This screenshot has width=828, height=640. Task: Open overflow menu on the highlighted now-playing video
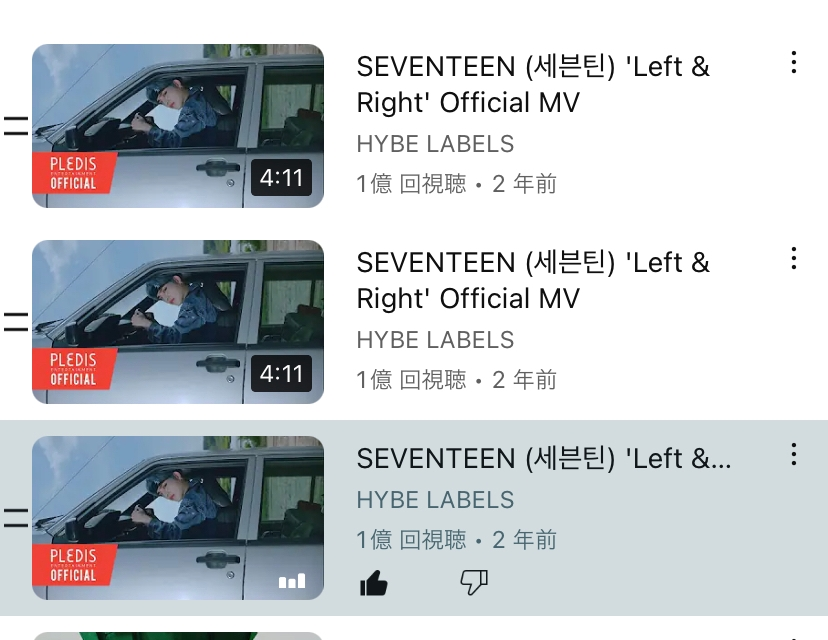793,455
